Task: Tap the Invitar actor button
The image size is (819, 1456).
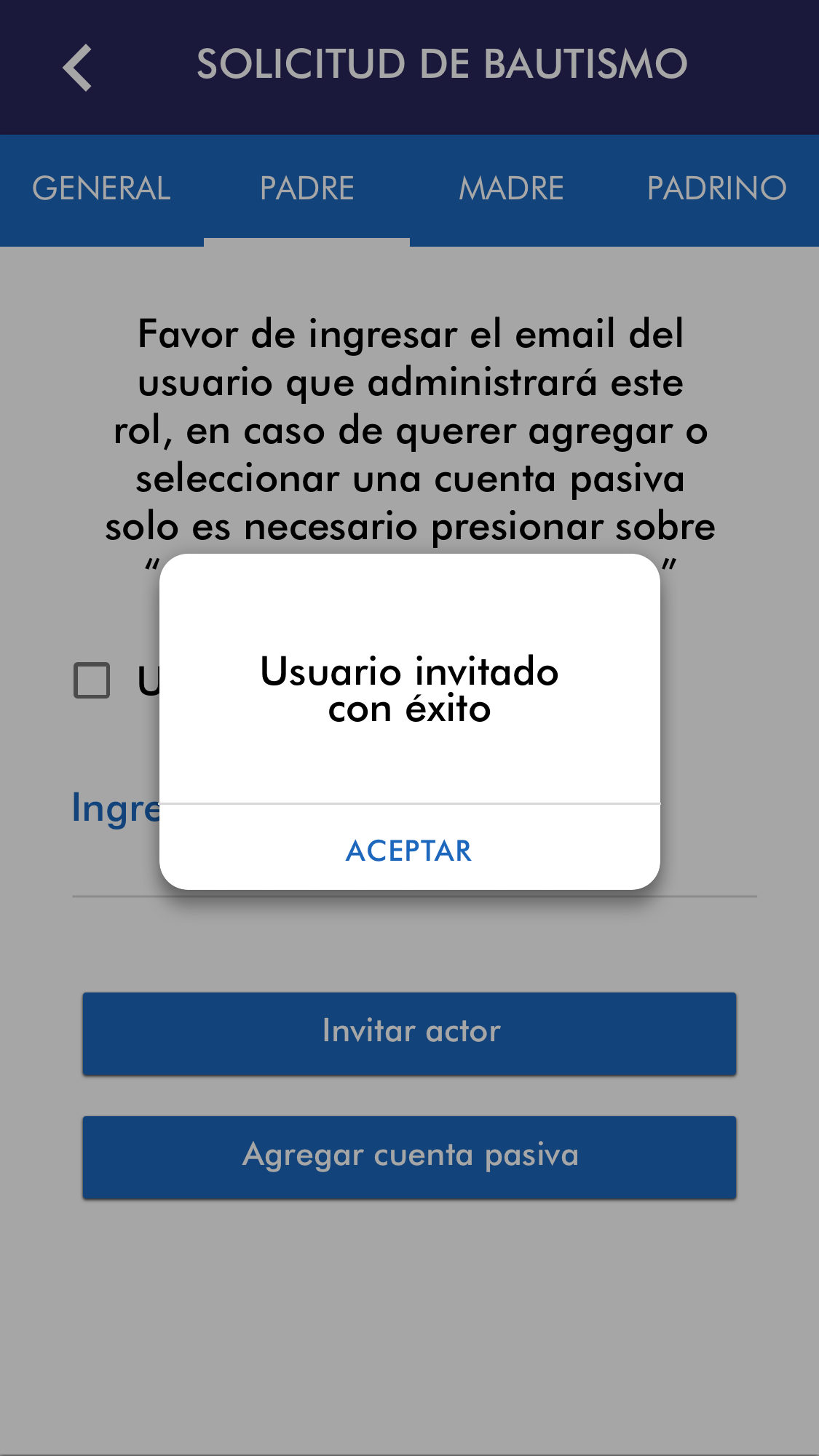Action: click(409, 1033)
